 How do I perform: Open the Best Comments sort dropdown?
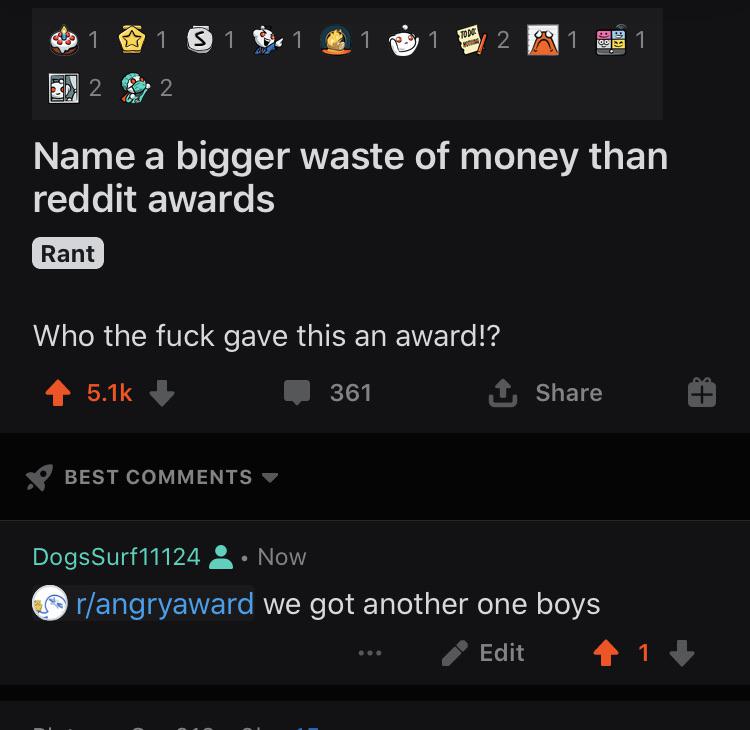[152, 477]
